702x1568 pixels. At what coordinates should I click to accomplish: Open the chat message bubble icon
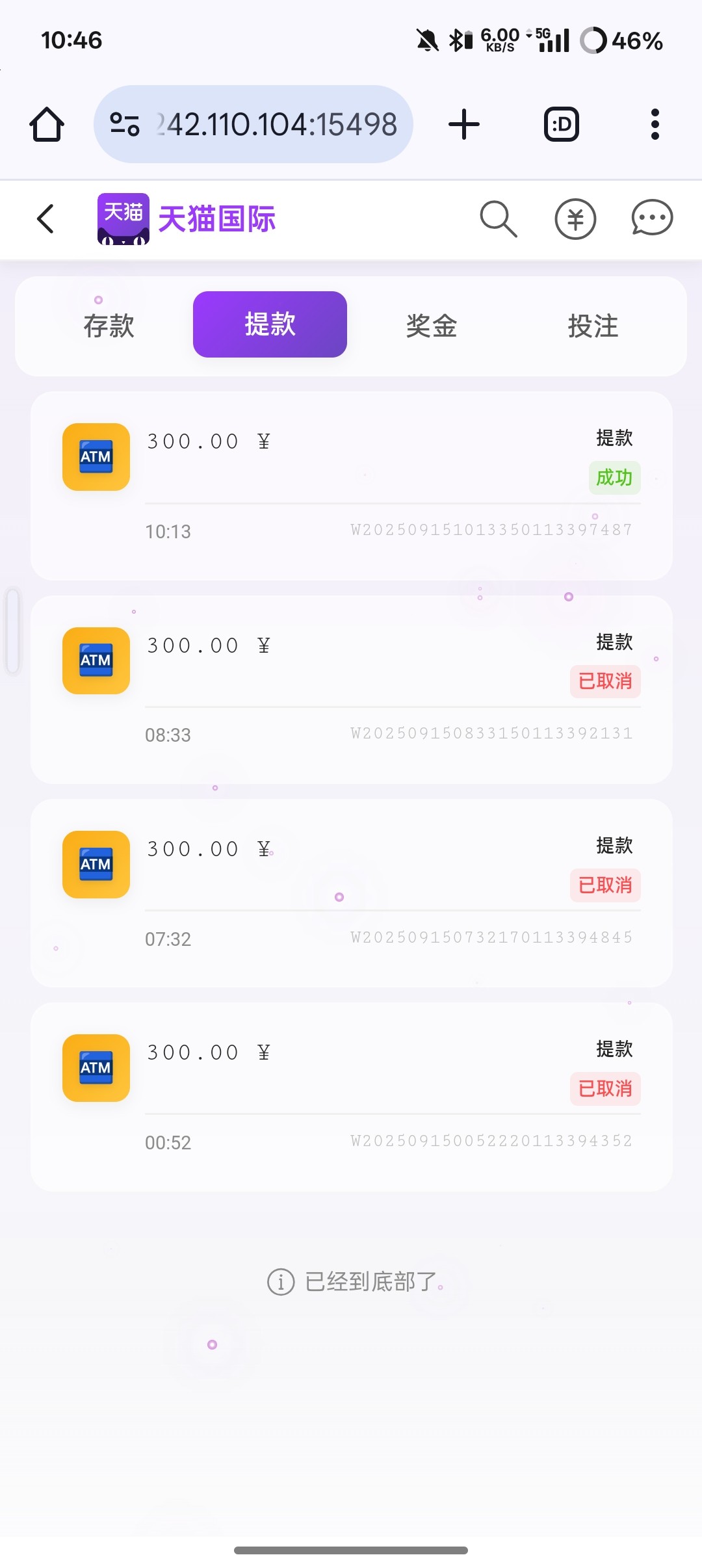pyautogui.click(x=652, y=218)
